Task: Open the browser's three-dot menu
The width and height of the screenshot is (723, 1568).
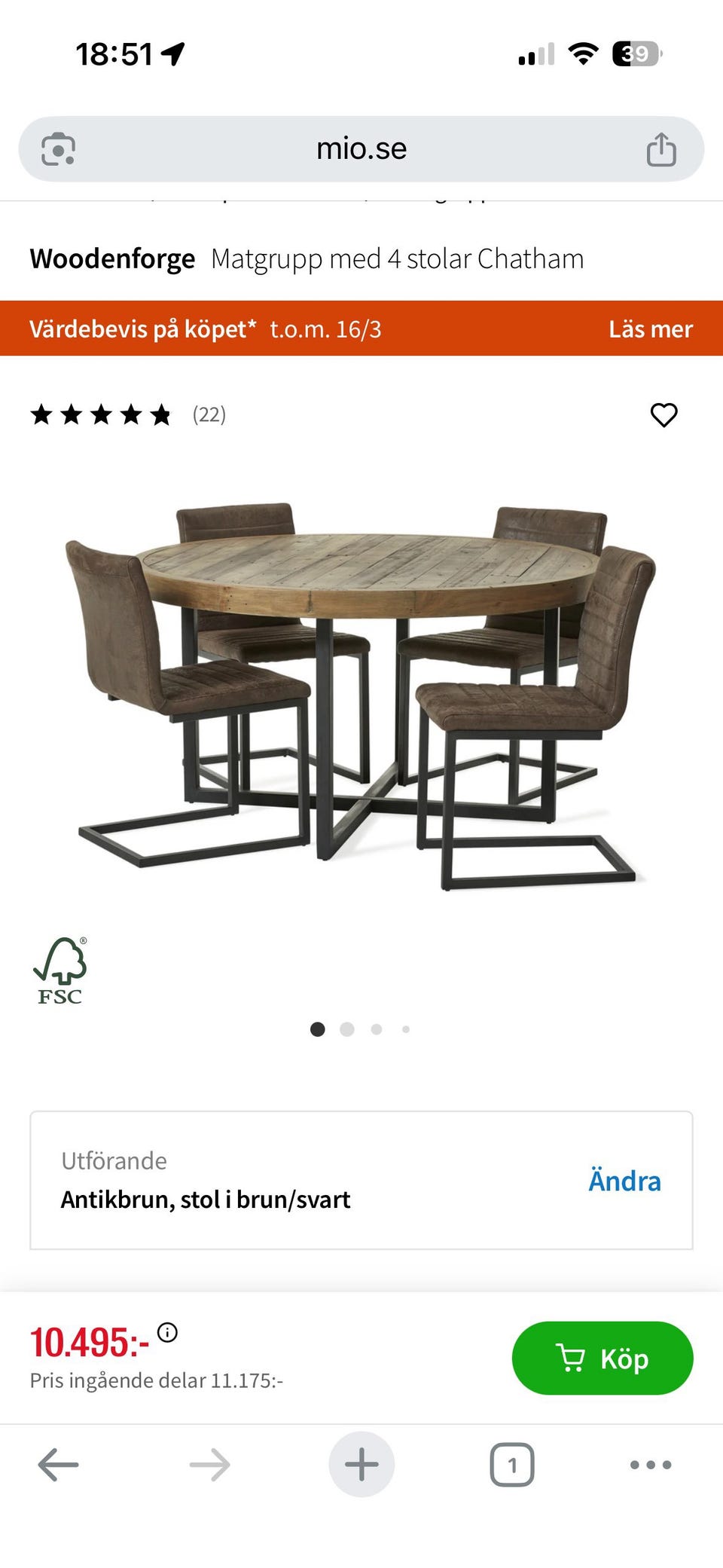Action: click(651, 1465)
